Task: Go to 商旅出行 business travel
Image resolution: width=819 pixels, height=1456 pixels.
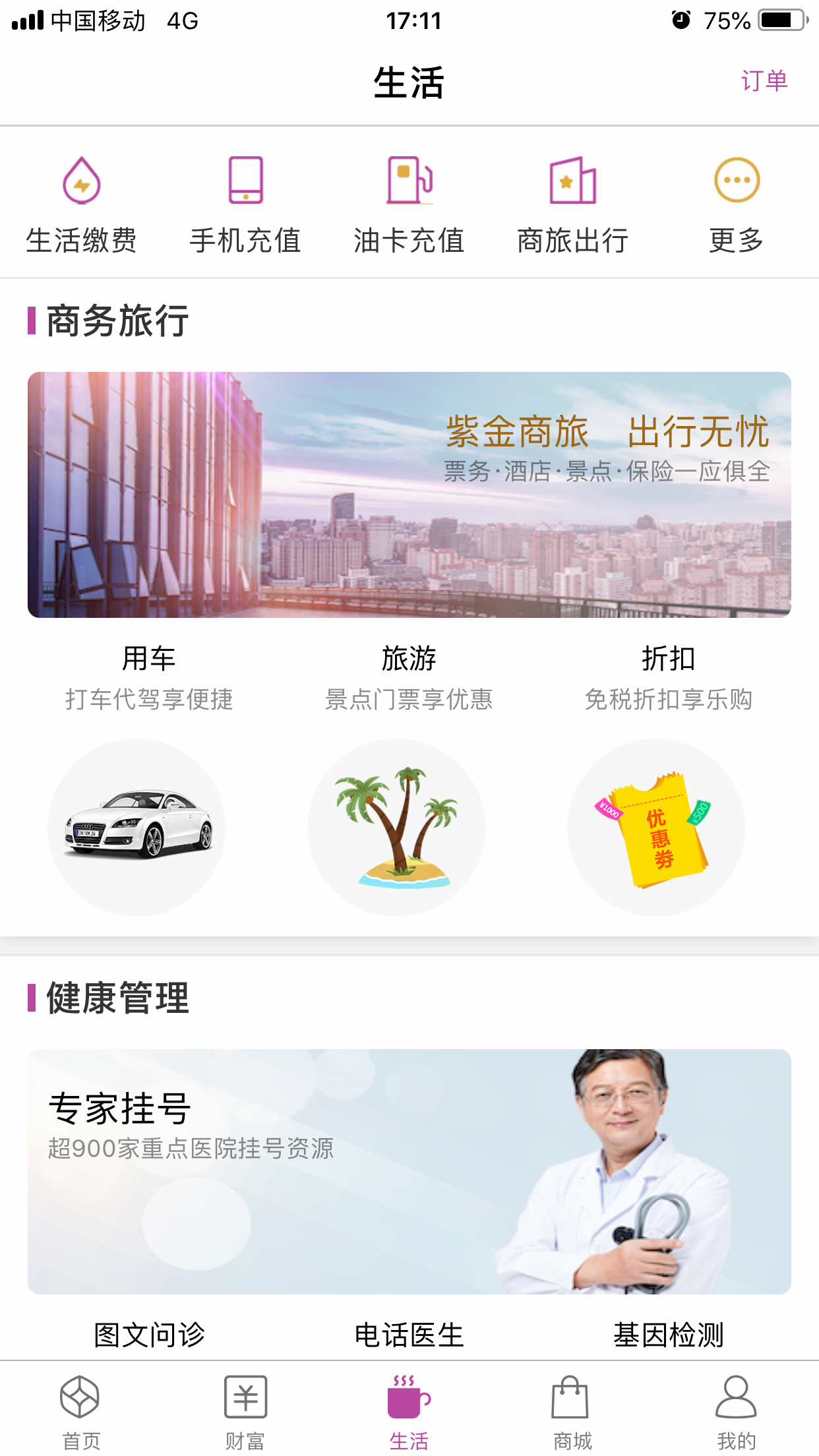Action: (x=572, y=204)
